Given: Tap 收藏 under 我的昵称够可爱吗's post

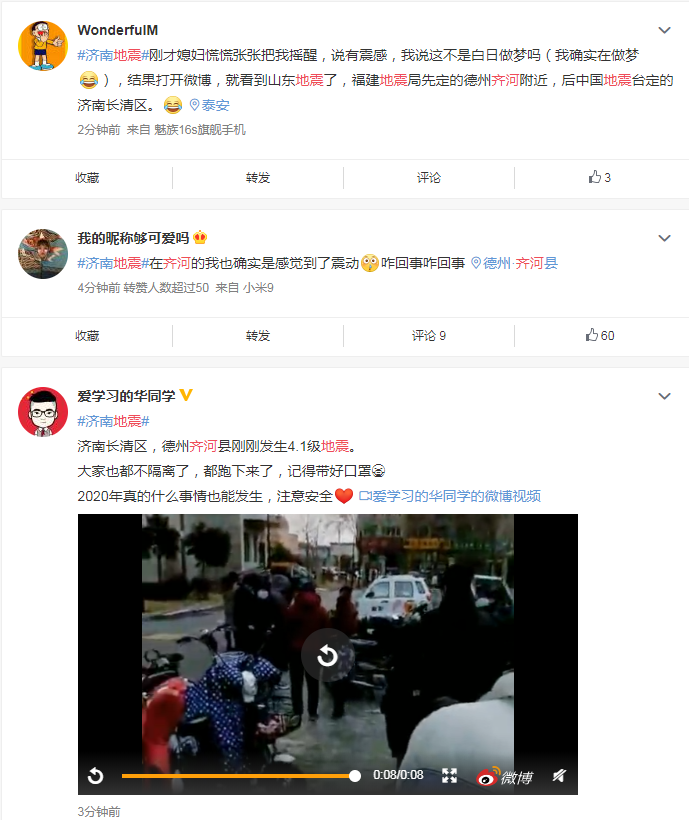Looking at the screenshot, I should (87, 335).
